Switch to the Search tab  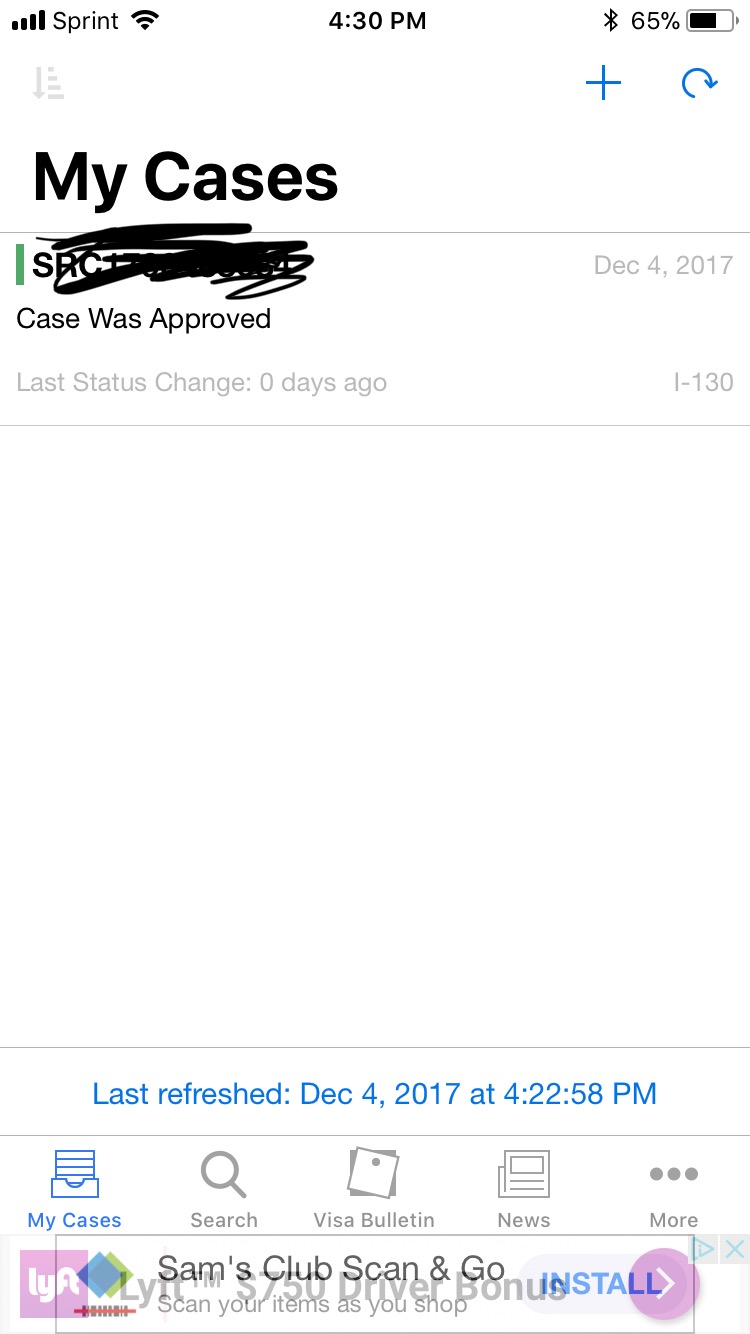point(224,1188)
